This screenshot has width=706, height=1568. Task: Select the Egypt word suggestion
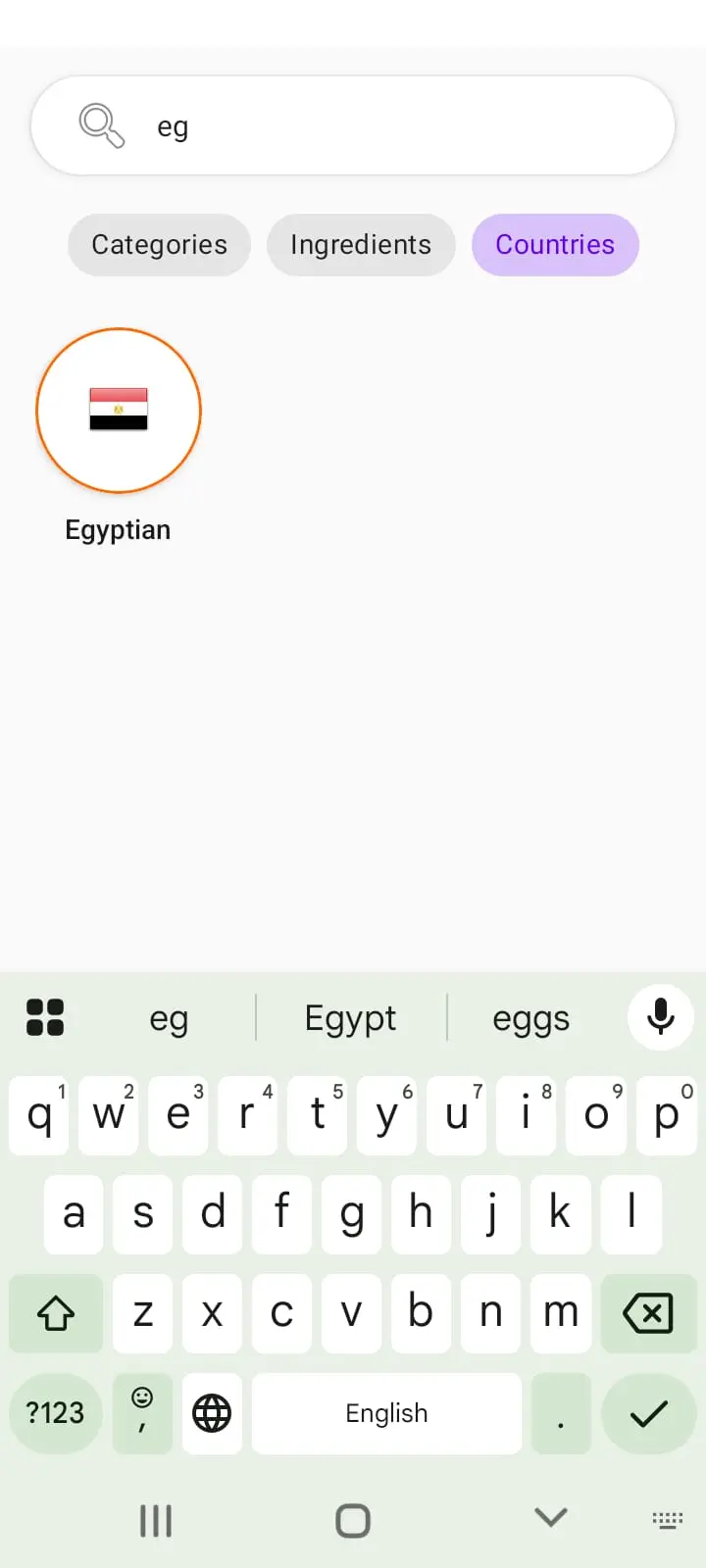[x=350, y=1017]
